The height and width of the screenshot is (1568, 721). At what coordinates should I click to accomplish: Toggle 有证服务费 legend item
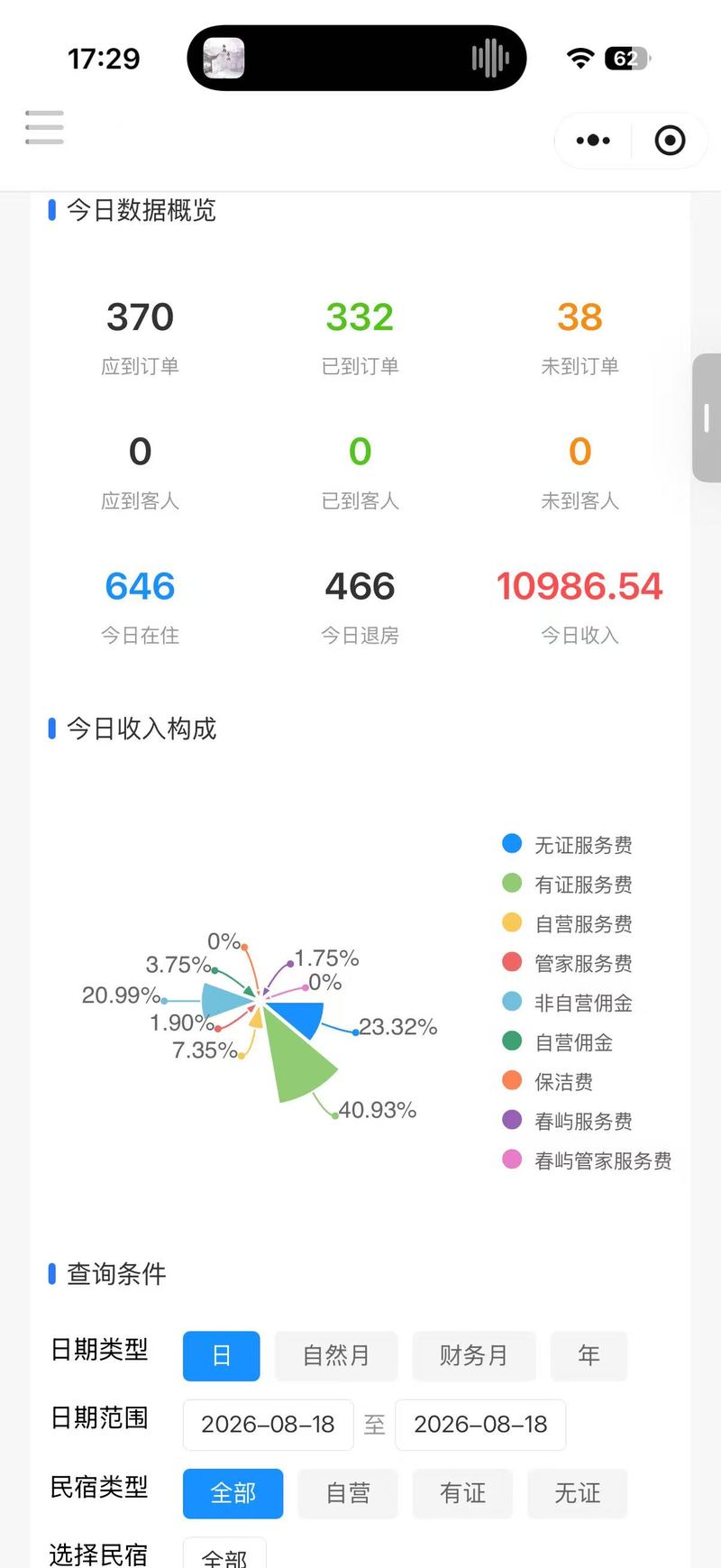[568, 885]
